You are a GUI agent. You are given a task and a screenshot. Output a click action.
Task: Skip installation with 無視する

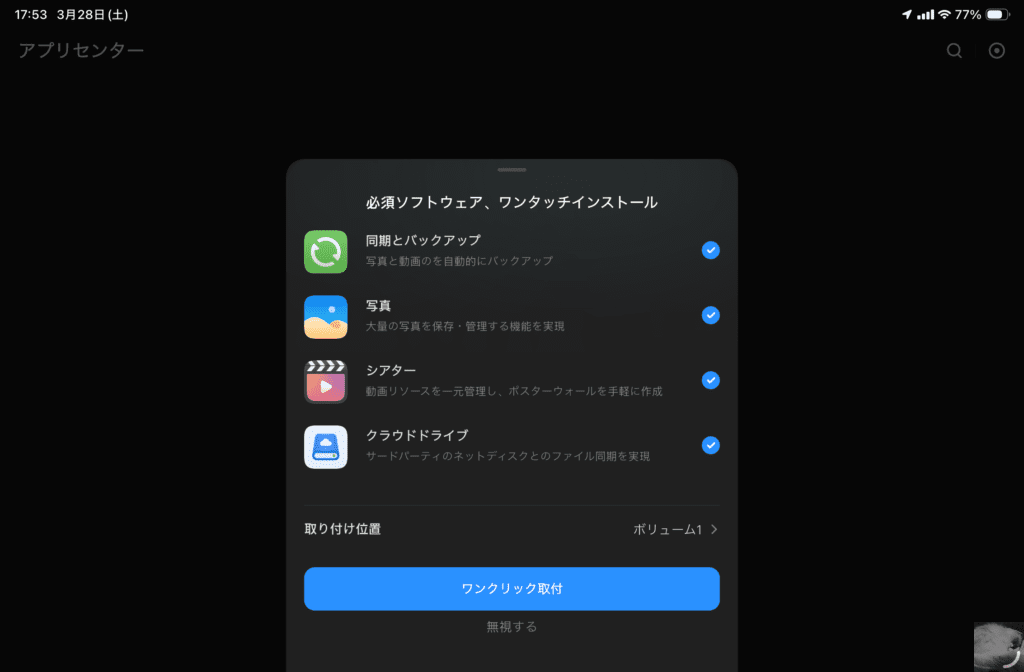click(x=511, y=627)
